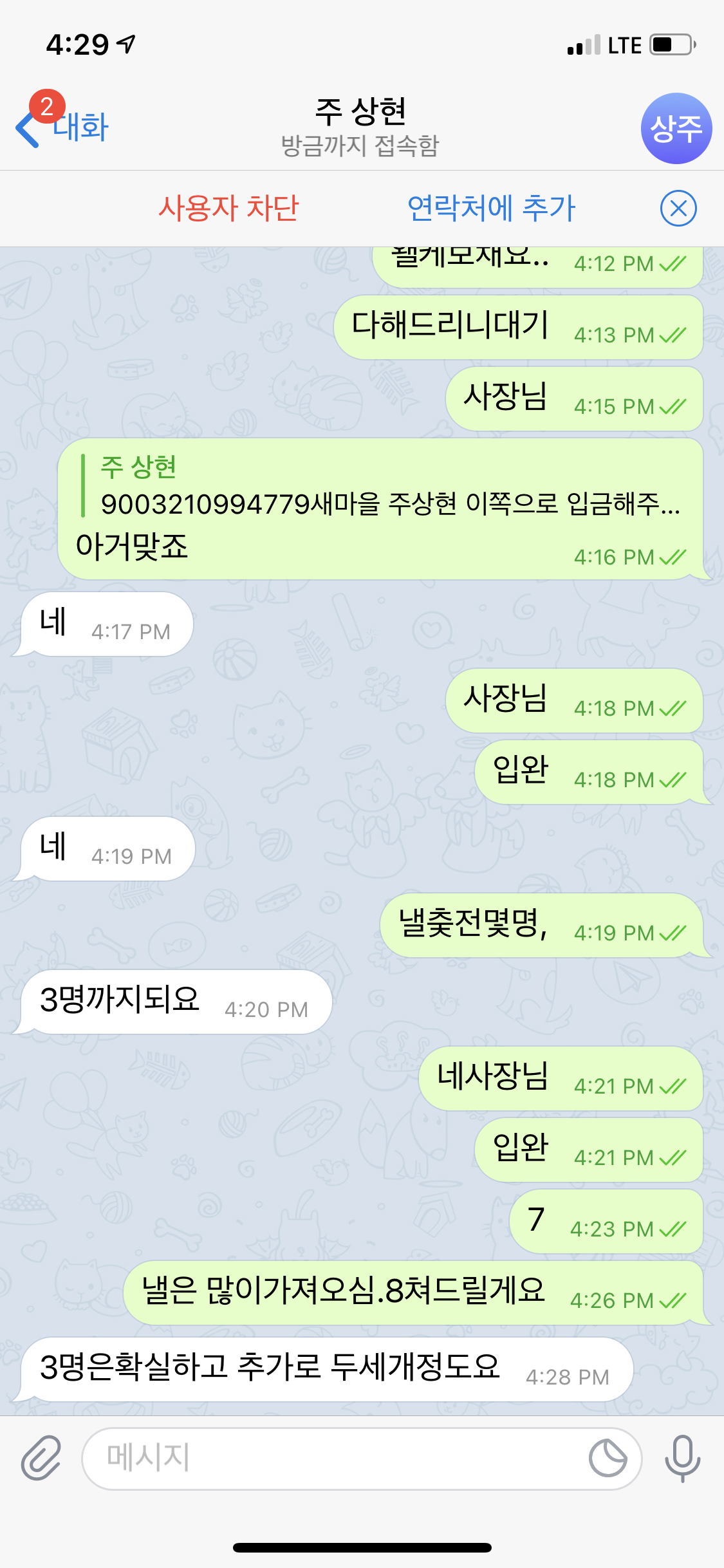This screenshot has height=1568, width=724.
Task: Tap the voice message microphone
Action: [x=682, y=1457]
